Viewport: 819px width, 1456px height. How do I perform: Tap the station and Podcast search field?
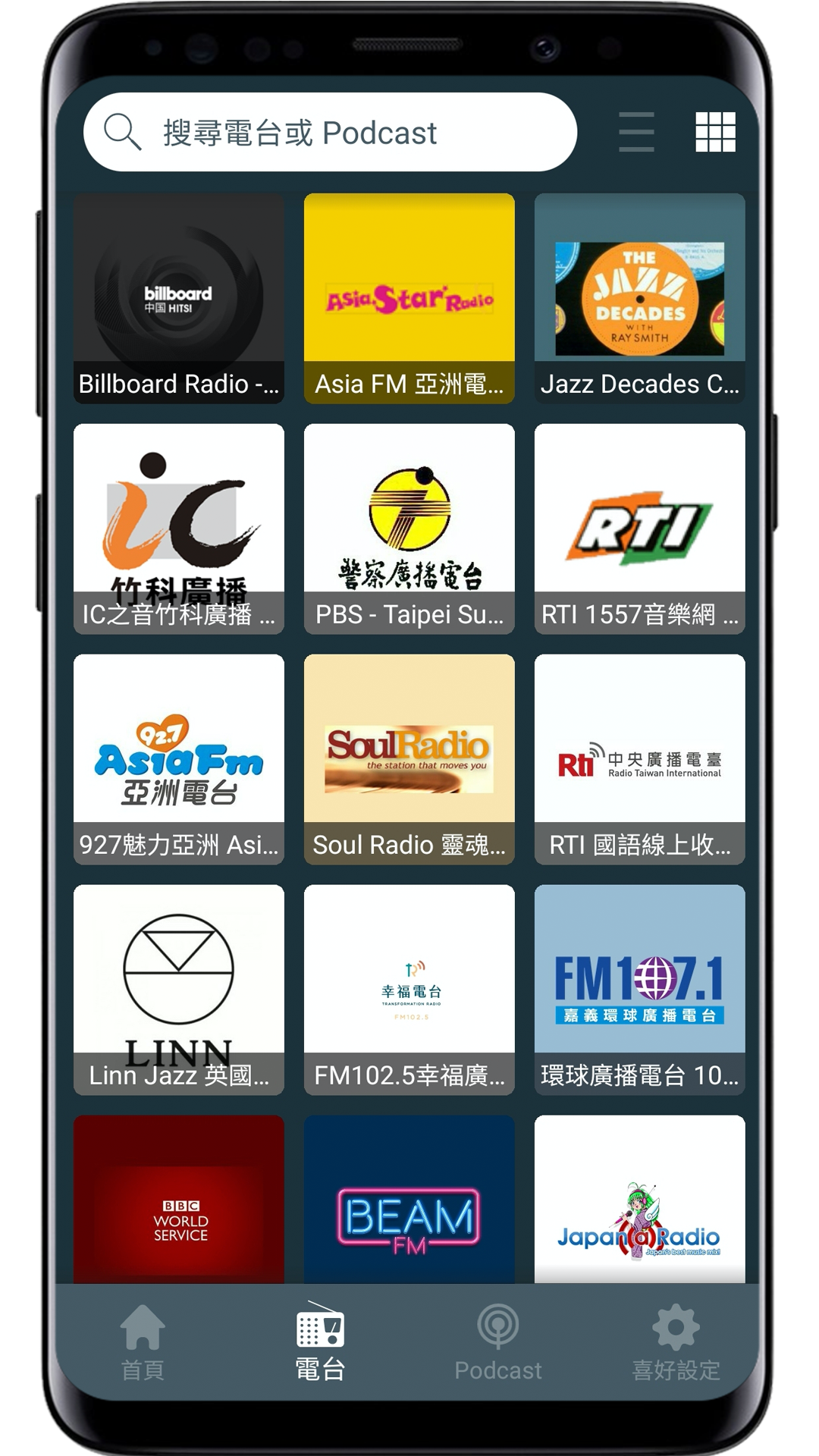(x=330, y=132)
